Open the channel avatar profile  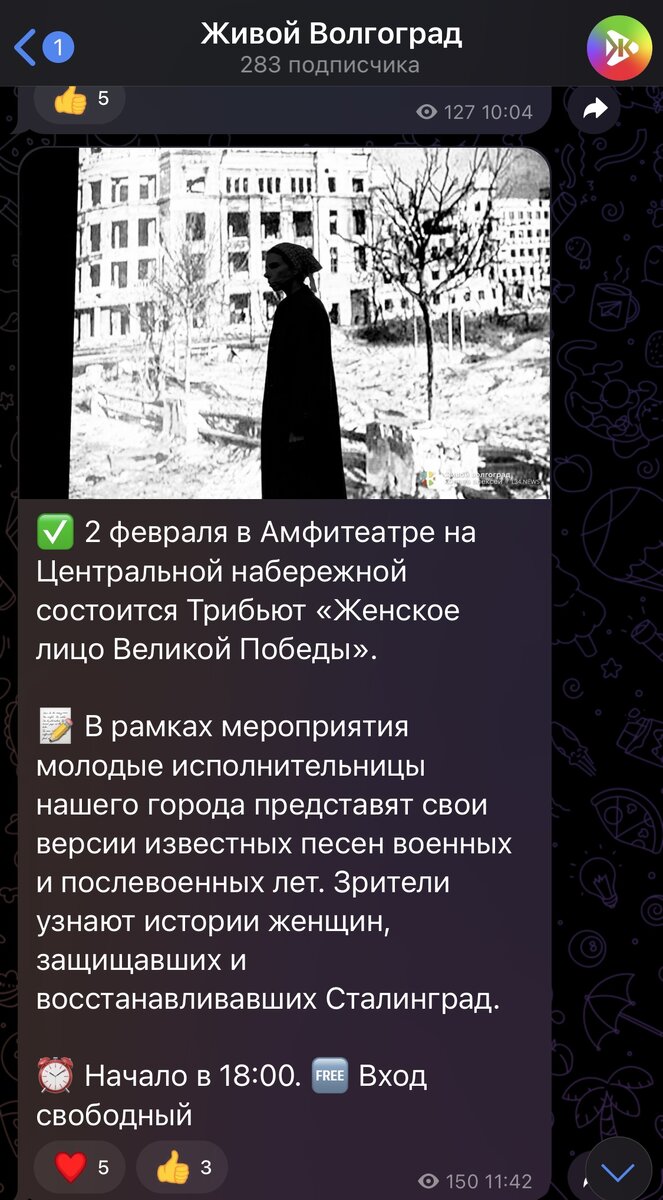pos(618,46)
